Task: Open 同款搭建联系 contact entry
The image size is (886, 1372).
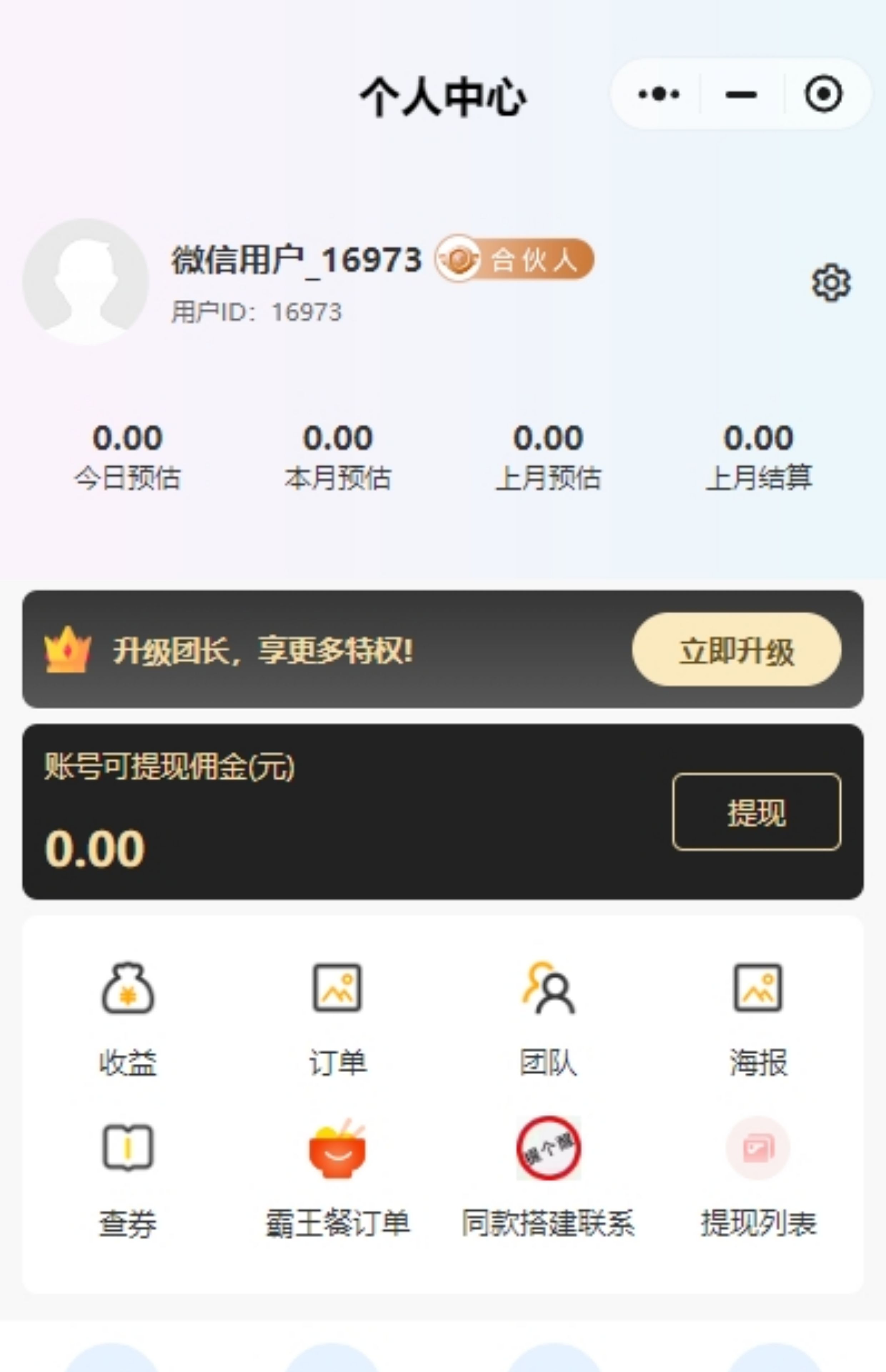Action: click(x=548, y=1177)
